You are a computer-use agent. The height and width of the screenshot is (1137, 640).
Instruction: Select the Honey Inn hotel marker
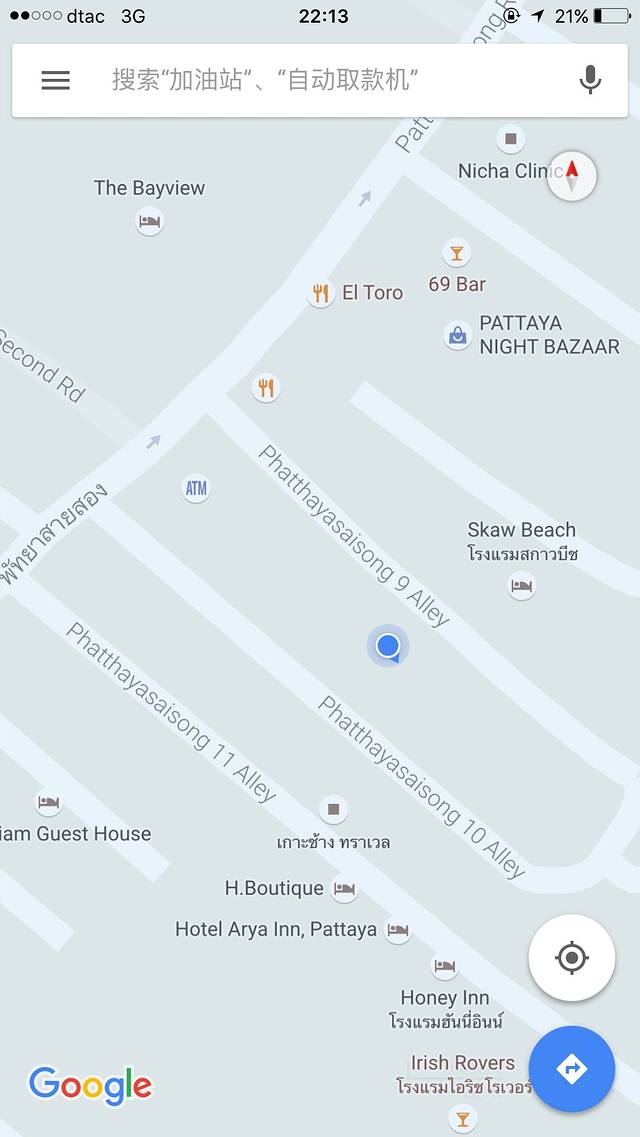445,966
